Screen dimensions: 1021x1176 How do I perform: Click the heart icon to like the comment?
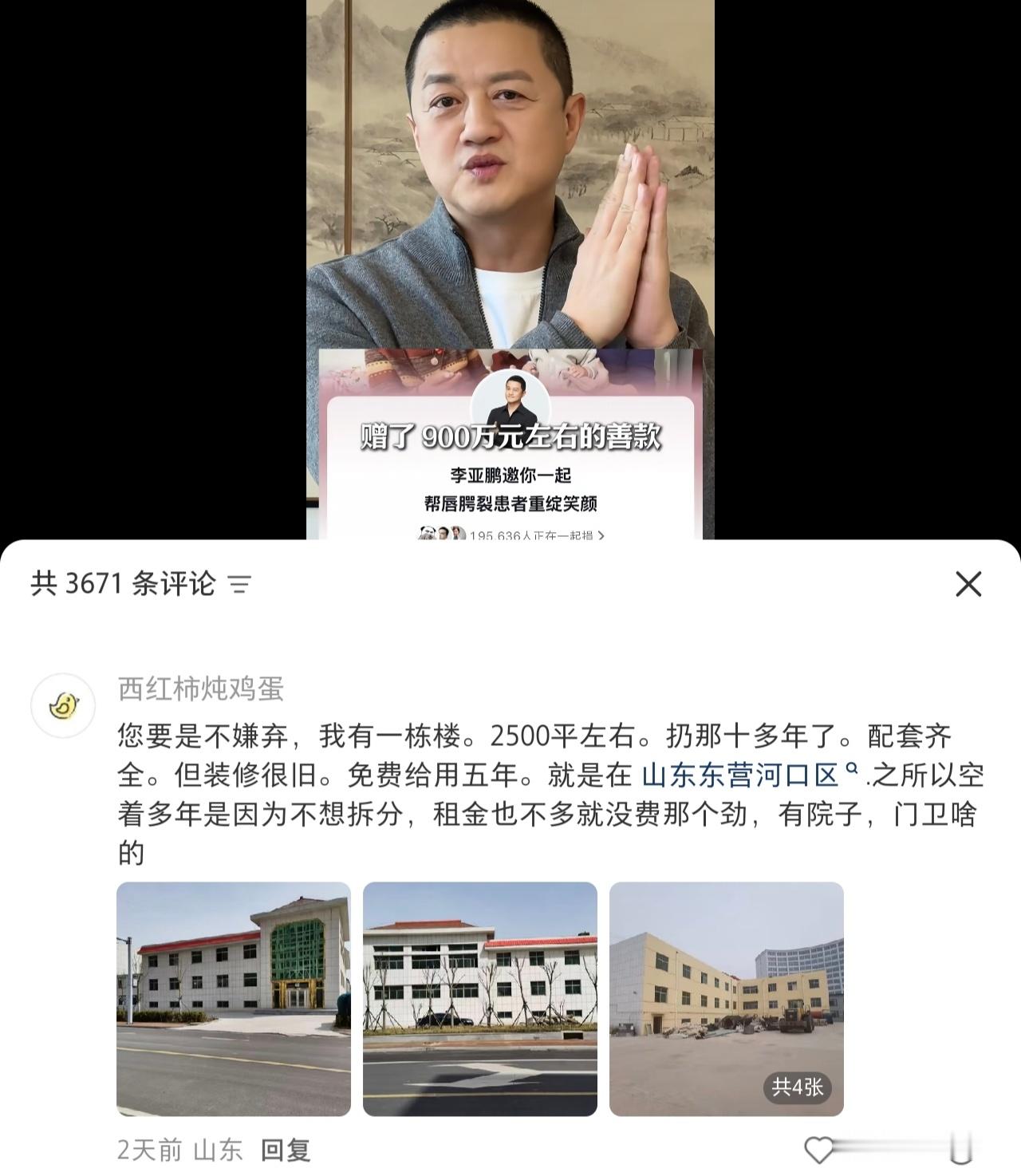pos(821,1148)
